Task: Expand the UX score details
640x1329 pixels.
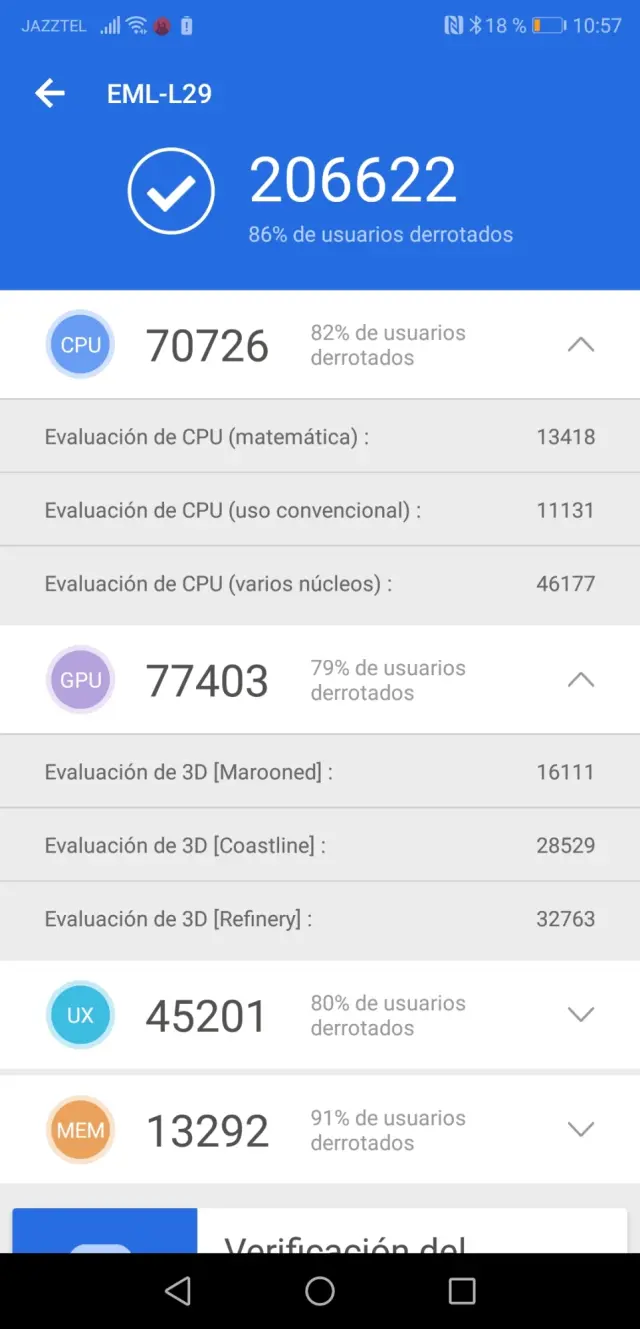Action: (580, 1014)
